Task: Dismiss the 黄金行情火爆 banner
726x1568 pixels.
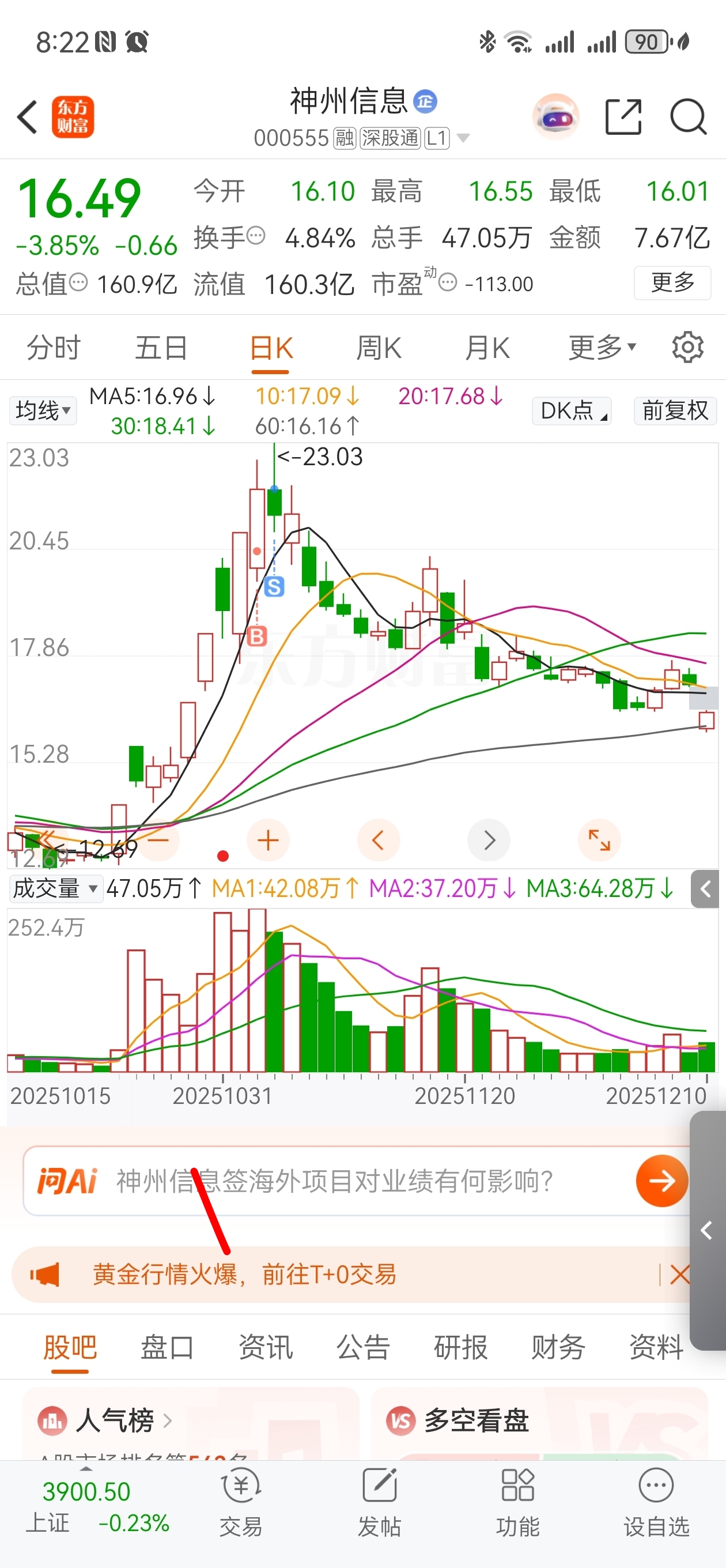Action: click(679, 1274)
